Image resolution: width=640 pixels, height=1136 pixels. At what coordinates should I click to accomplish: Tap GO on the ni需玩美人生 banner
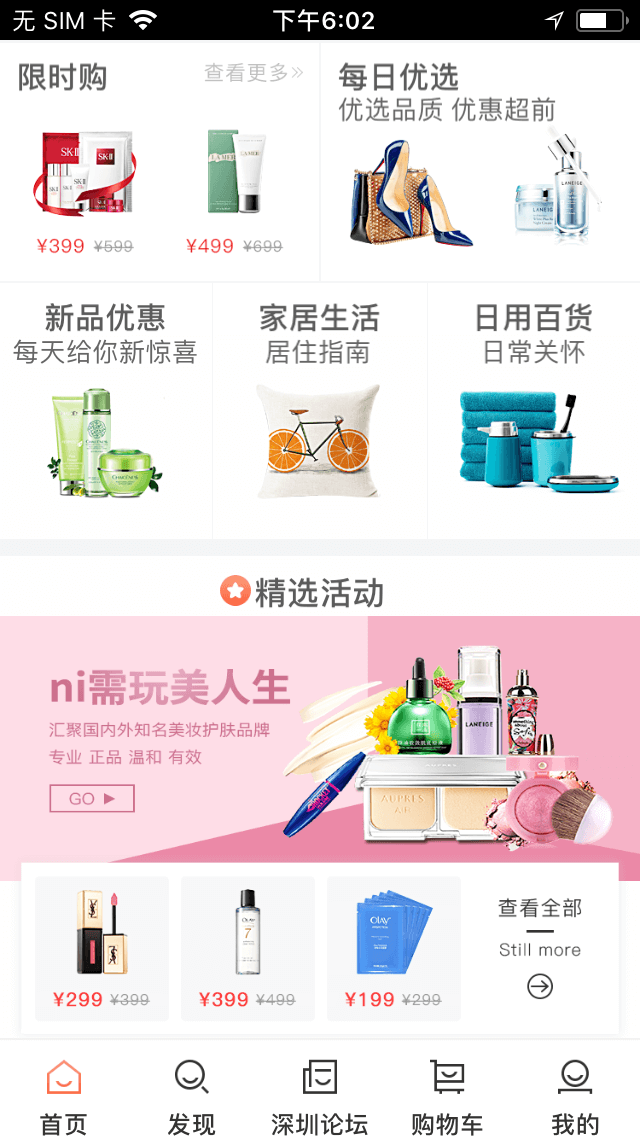click(x=91, y=798)
